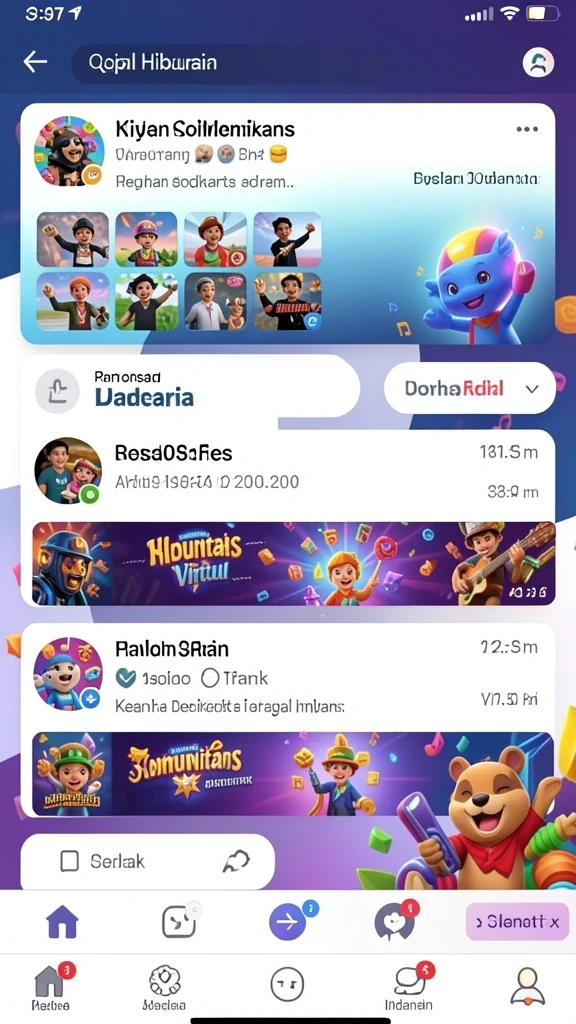Screen dimensions: 576x1024
Task: Open the heart chat bubble with badge
Action: point(394,923)
